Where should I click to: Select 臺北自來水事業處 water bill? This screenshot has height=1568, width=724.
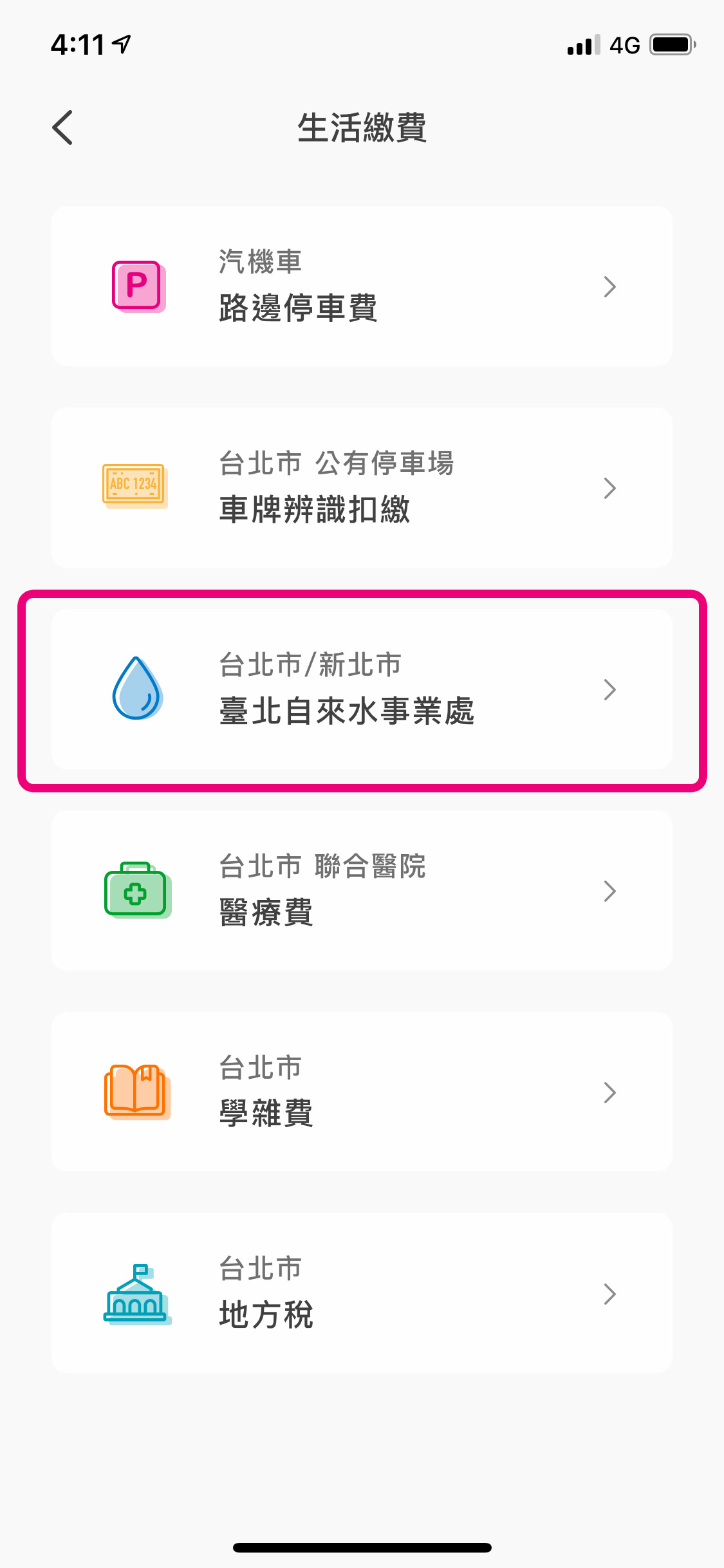pos(362,689)
